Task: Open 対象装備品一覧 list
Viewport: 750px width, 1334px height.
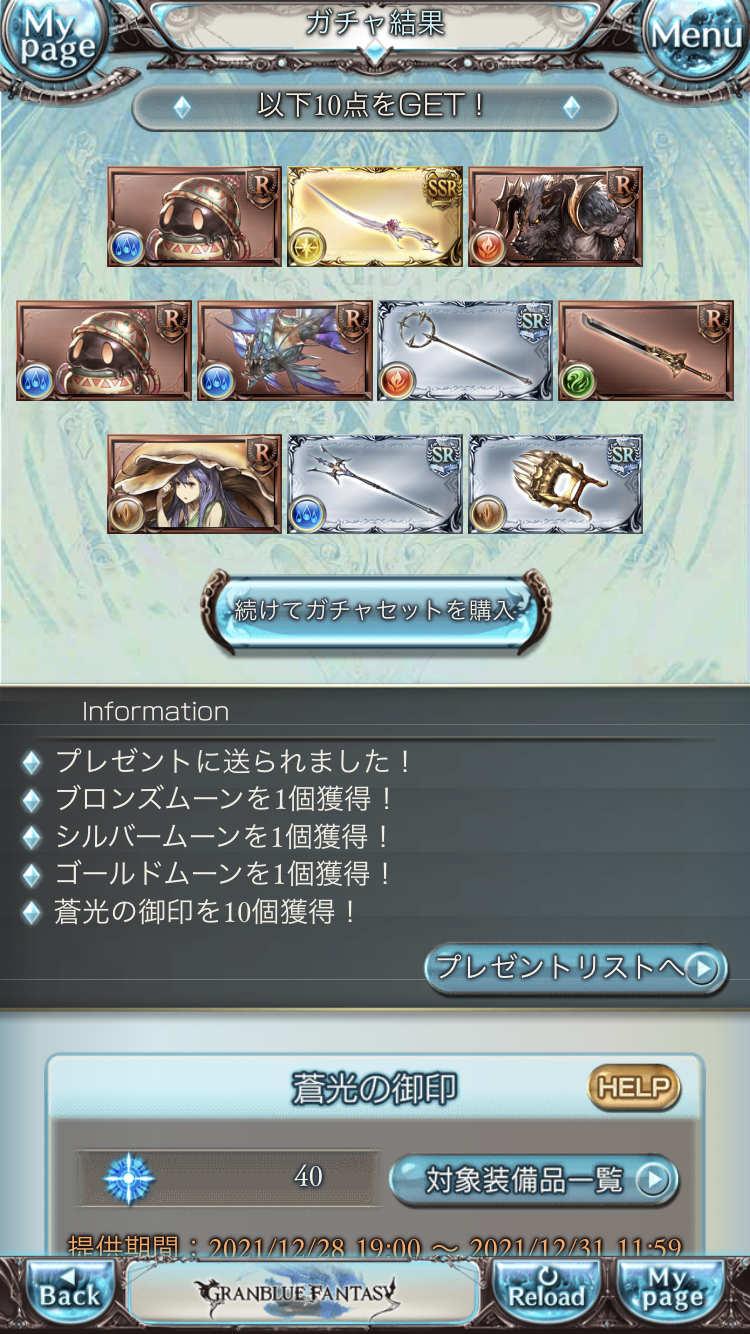Action: point(534,1180)
